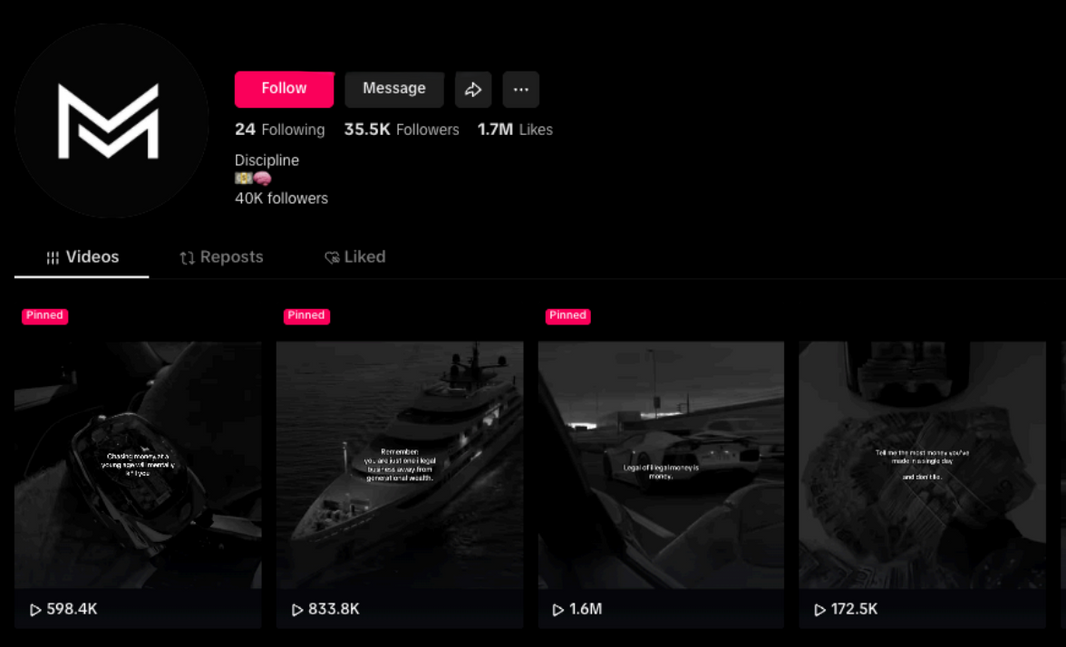View the 24 Following list

point(280,130)
